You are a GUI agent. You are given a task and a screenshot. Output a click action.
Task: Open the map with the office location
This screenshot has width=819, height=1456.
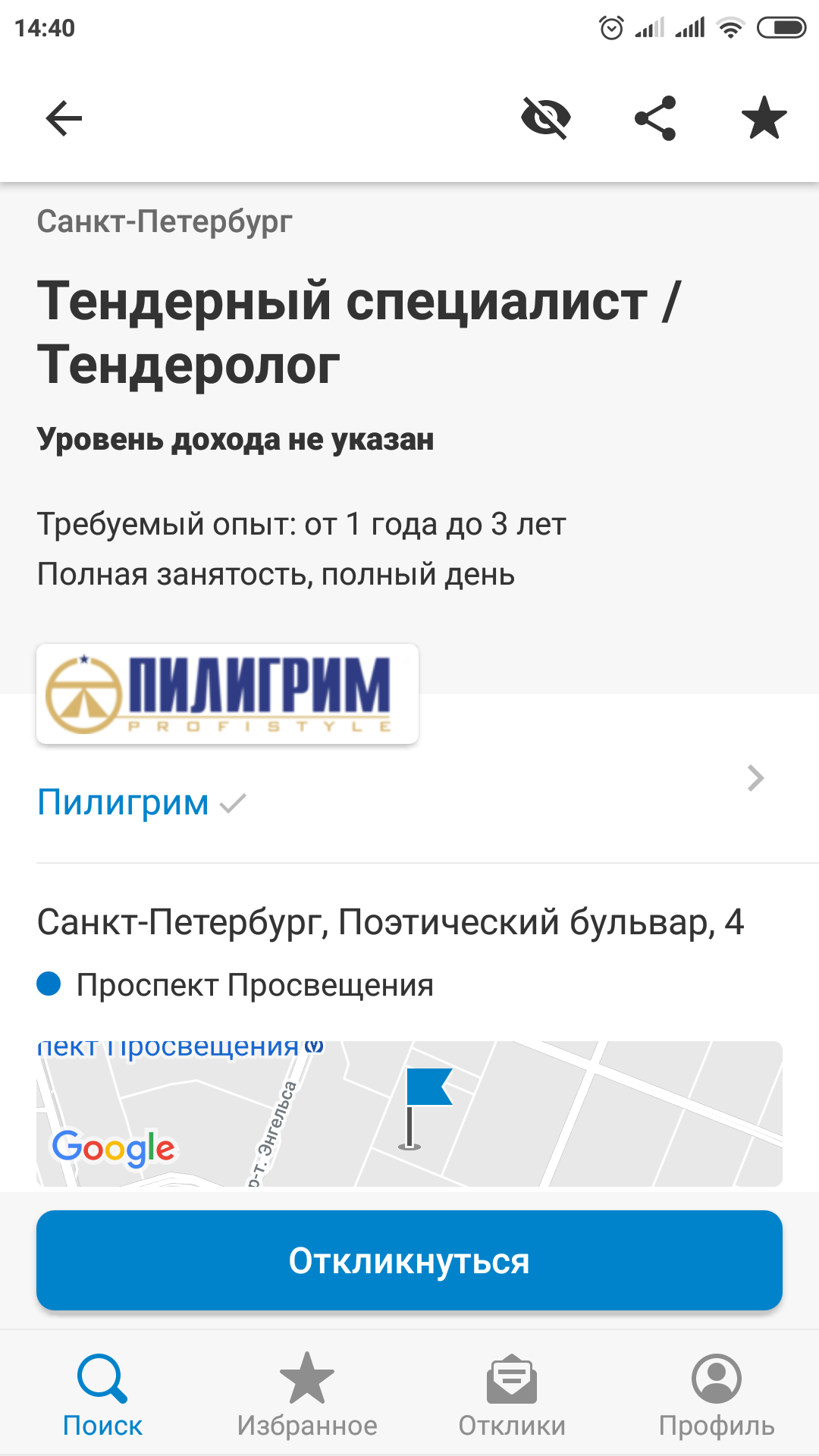409,1113
